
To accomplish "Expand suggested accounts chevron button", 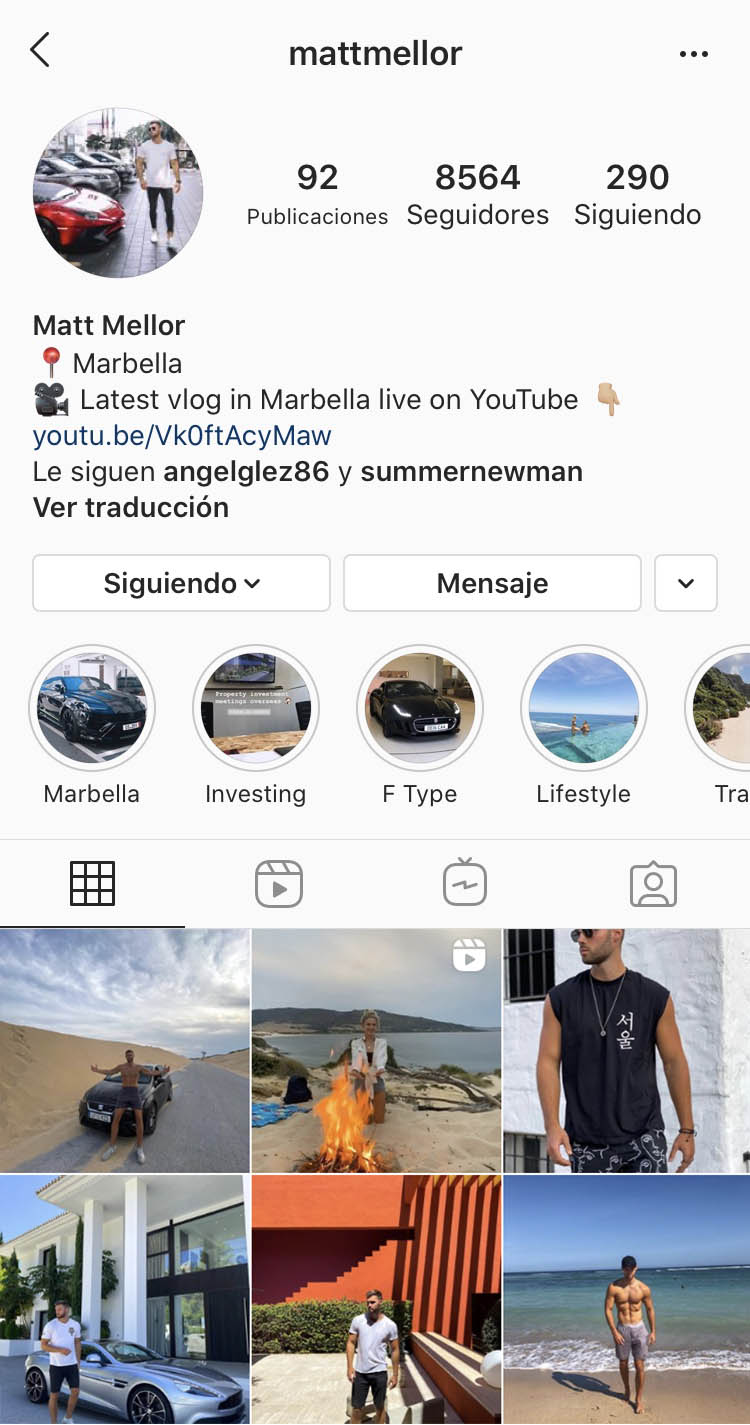I will [686, 583].
